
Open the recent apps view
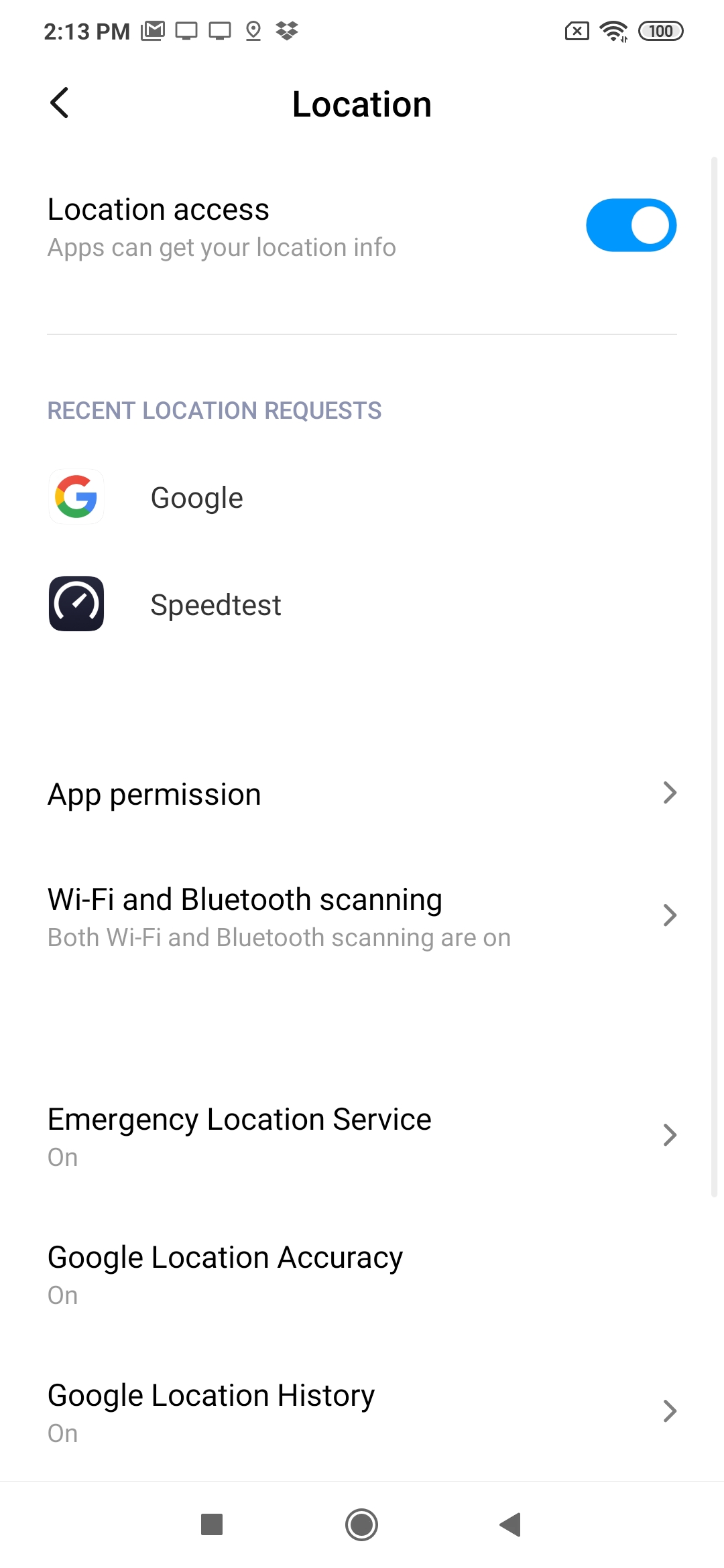click(x=212, y=1525)
